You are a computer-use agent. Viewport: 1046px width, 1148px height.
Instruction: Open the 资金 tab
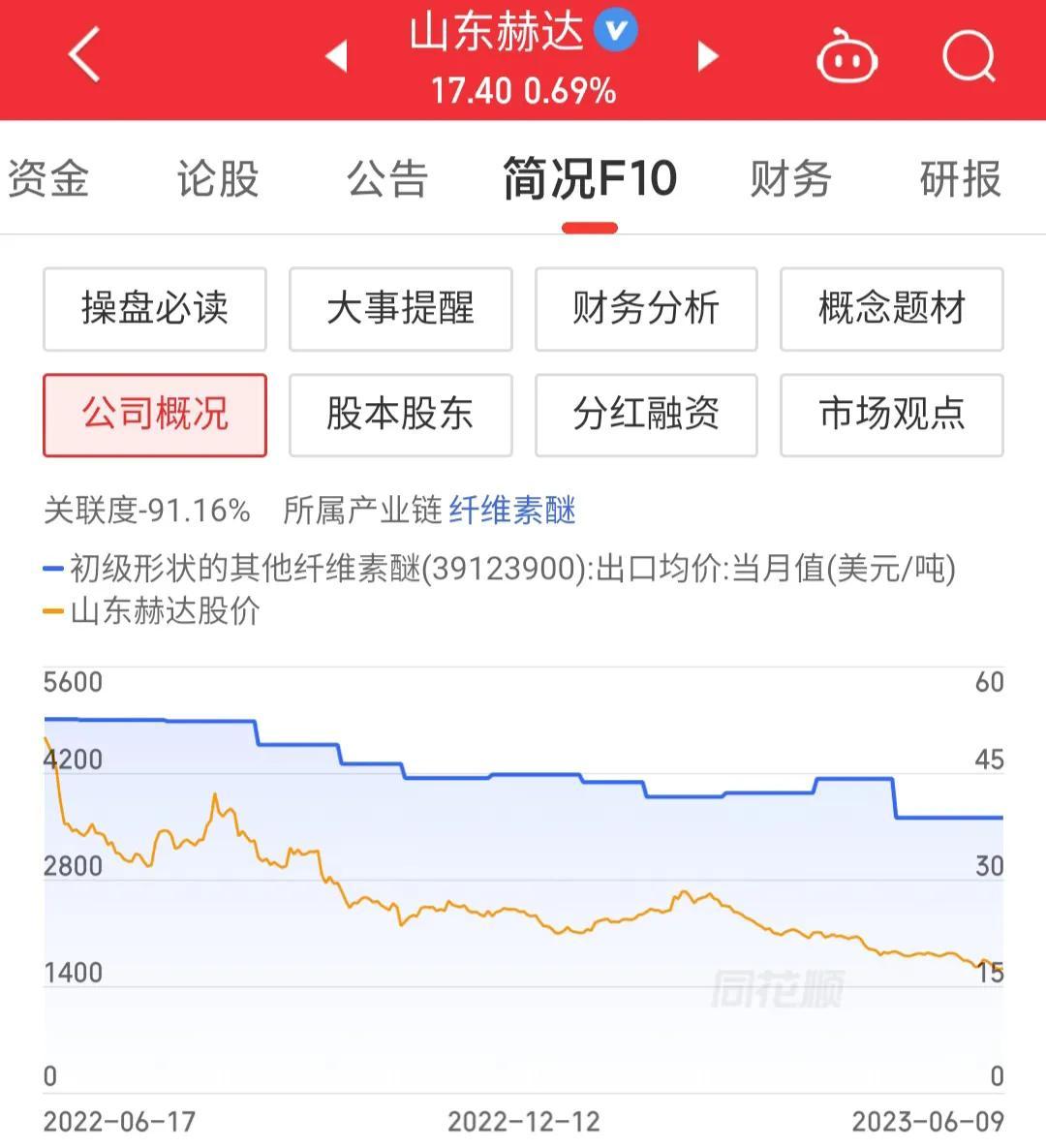(x=48, y=179)
